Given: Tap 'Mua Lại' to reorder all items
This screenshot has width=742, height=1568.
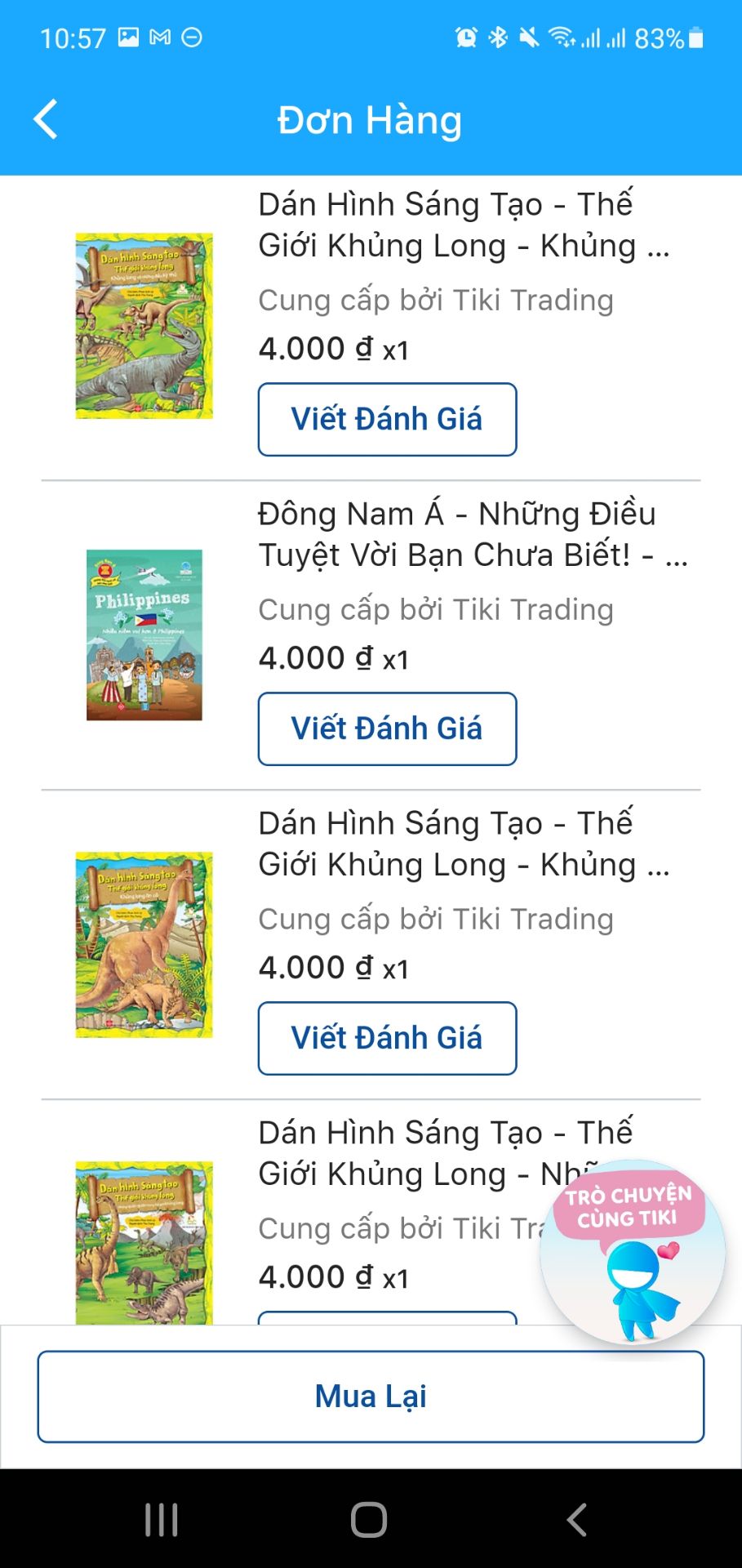Looking at the screenshot, I should (371, 1395).
